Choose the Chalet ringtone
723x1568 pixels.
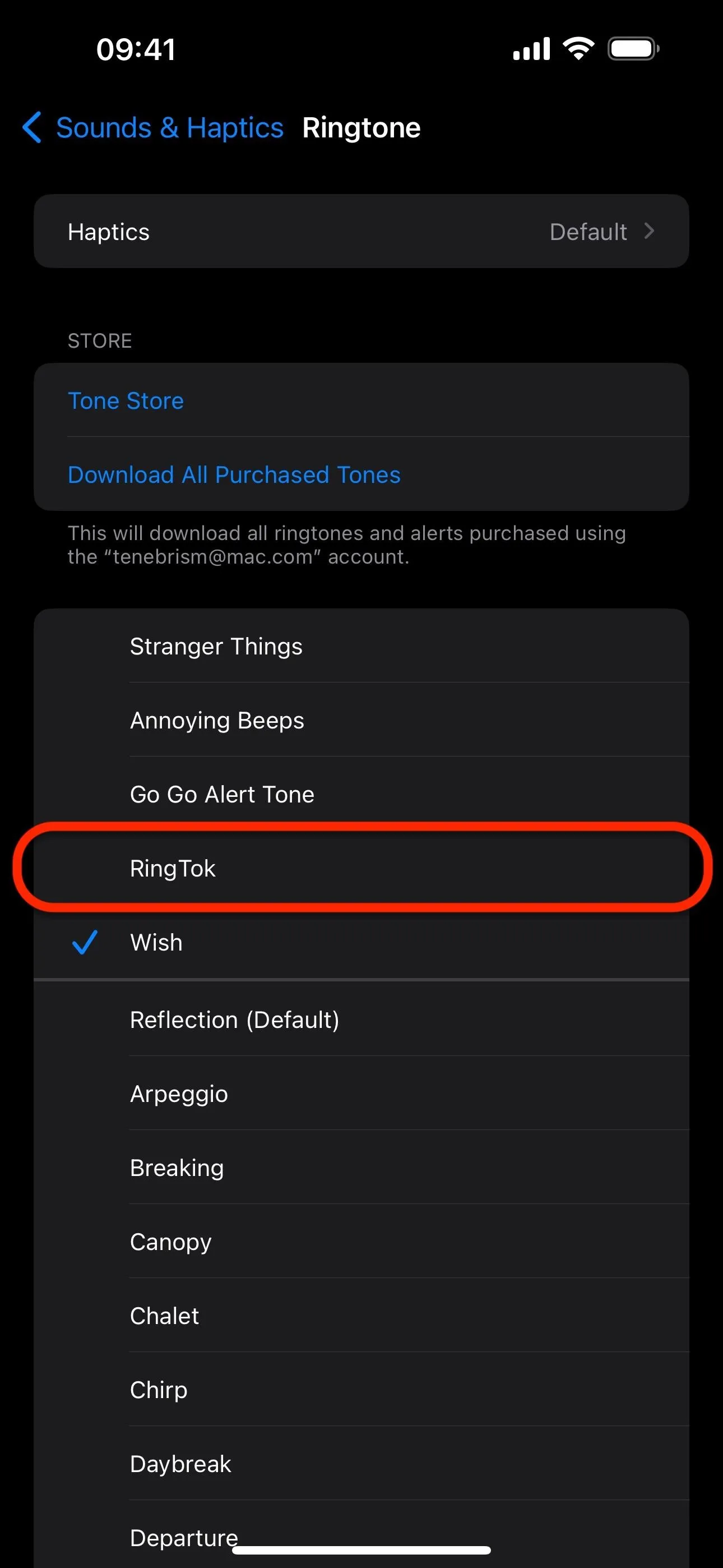click(x=361, y=1316)
